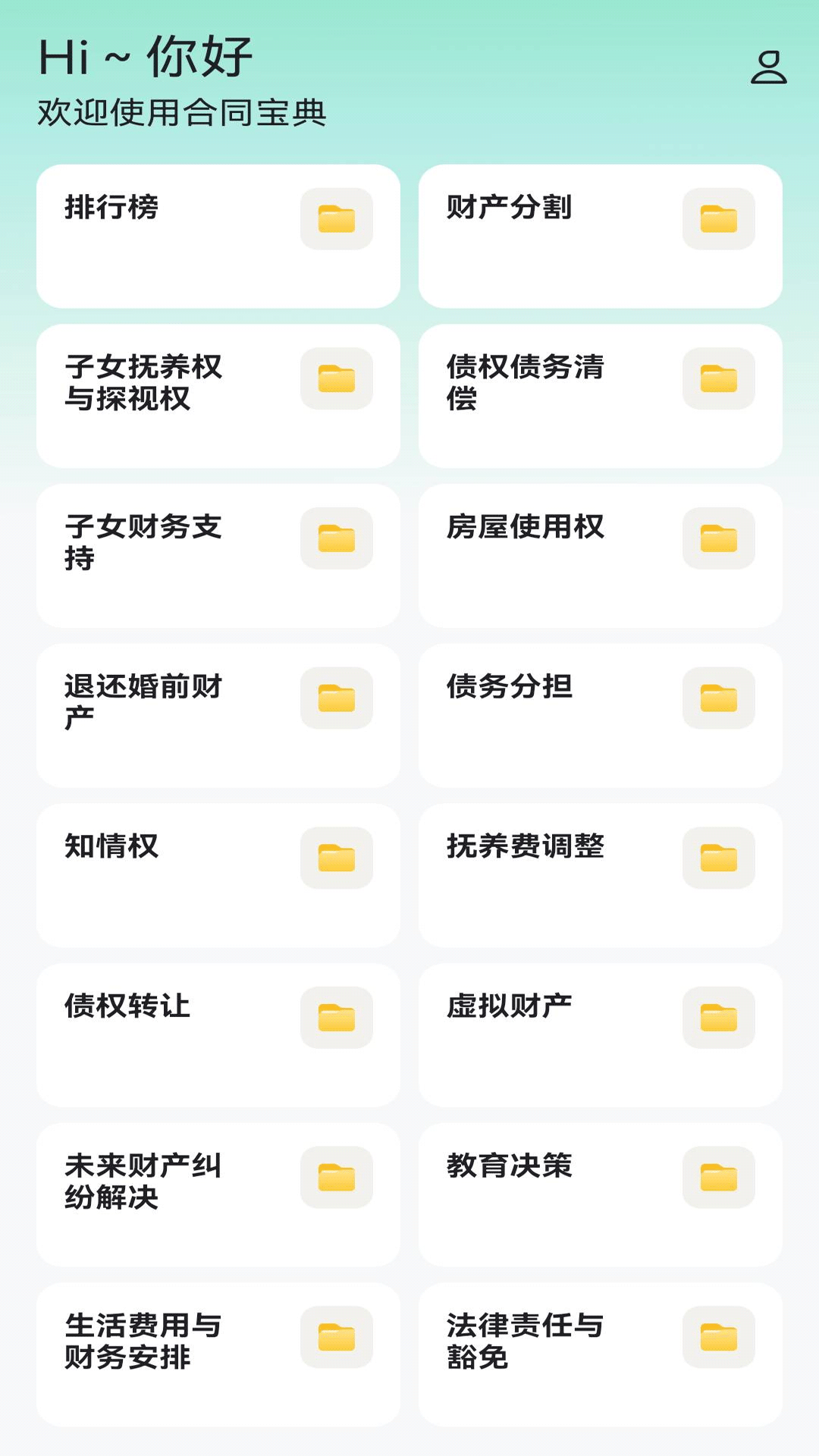Open the user profile icon
819x1456 pixels.
tap(768, 67)
